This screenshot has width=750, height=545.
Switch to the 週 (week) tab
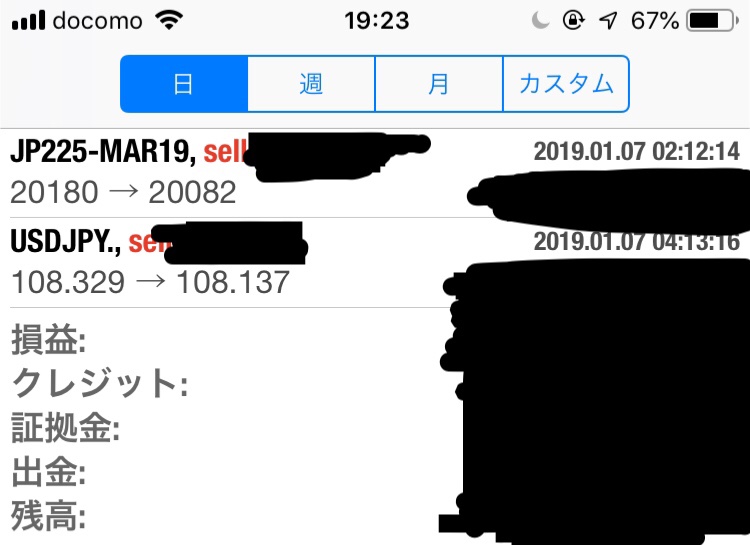[311, 84]
